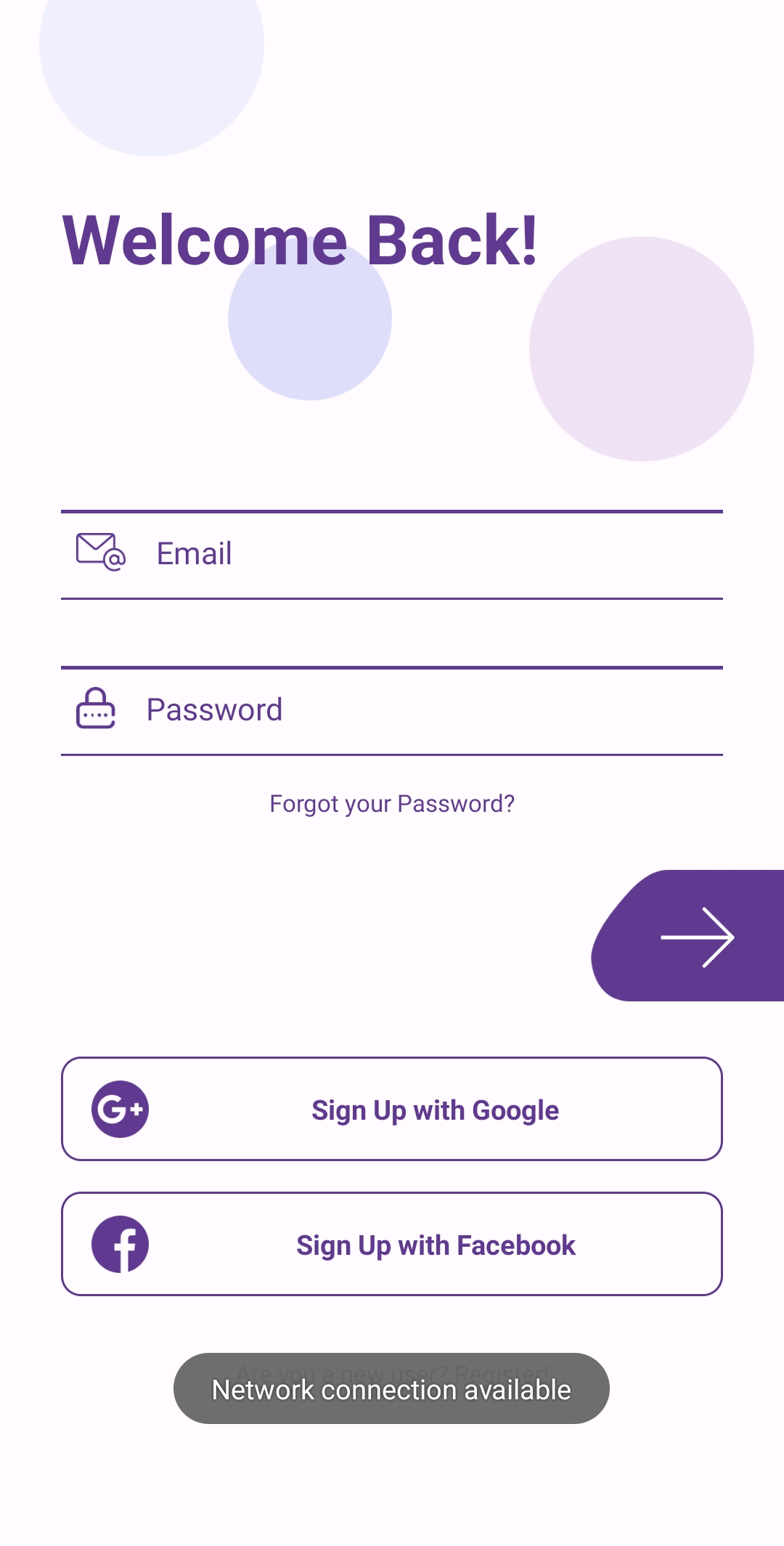
Task: Click the Email placeholder text
Action: tap(193, 553)
